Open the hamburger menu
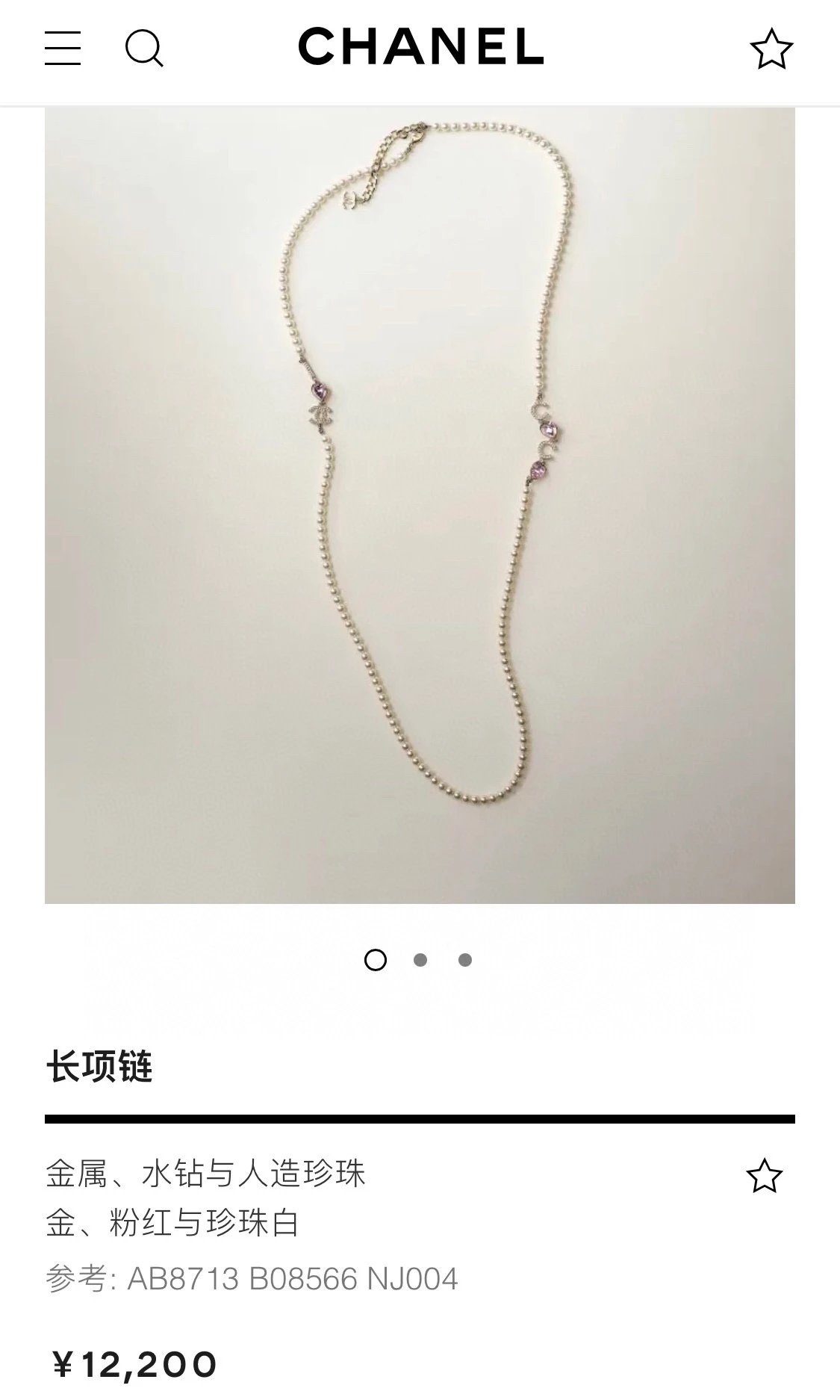Image resolution: width=840 pixels, height=1400 pixels. pos(63,49)
